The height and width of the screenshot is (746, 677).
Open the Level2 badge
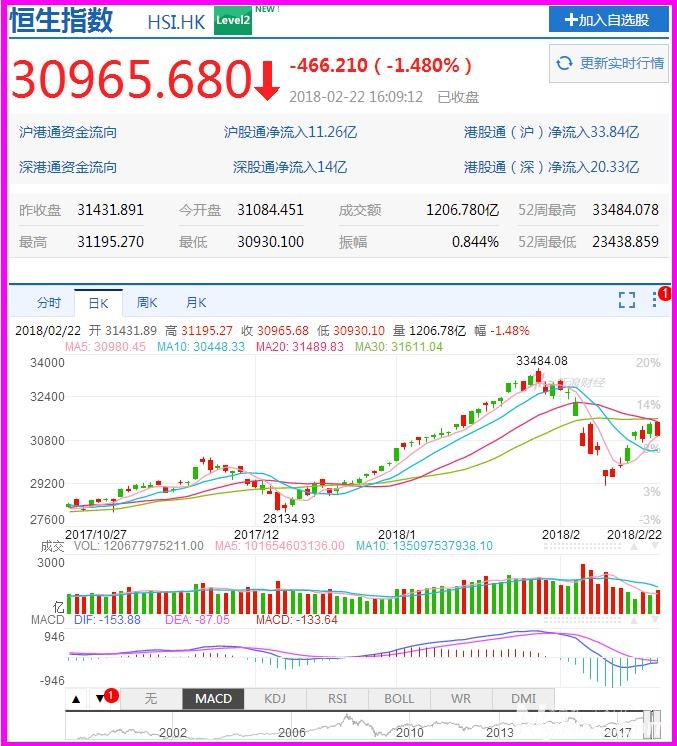point(233,19)
